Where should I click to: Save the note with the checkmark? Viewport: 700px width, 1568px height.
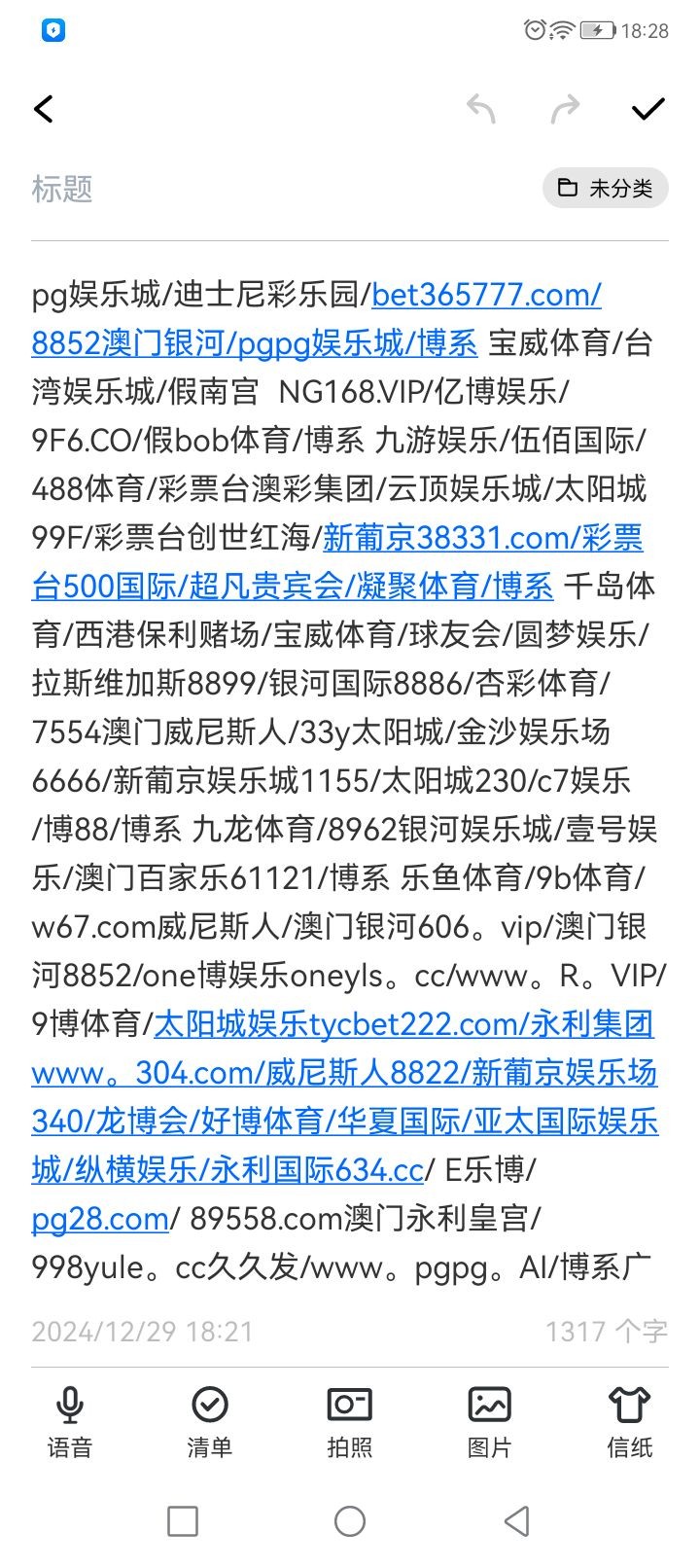pos(648,109)
